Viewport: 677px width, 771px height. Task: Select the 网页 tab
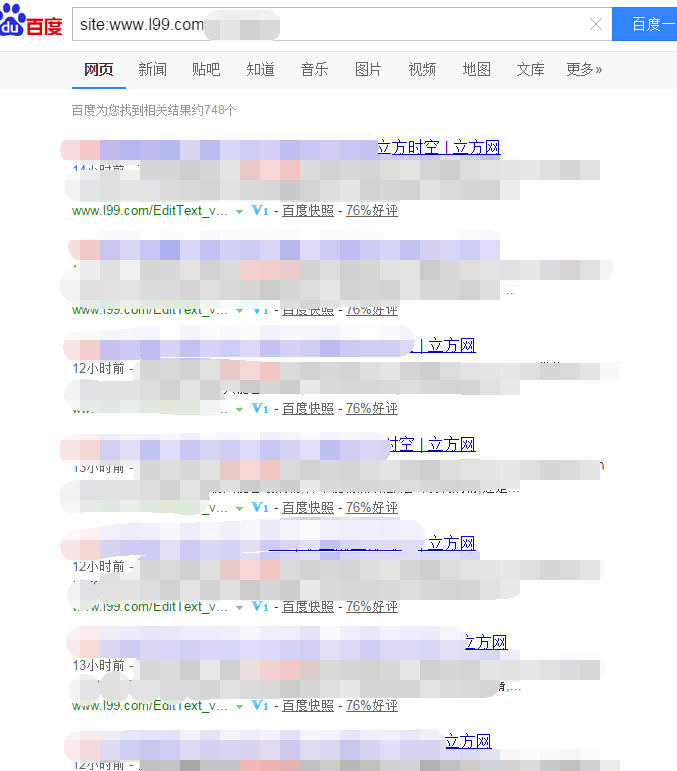(x=99, y=69)
